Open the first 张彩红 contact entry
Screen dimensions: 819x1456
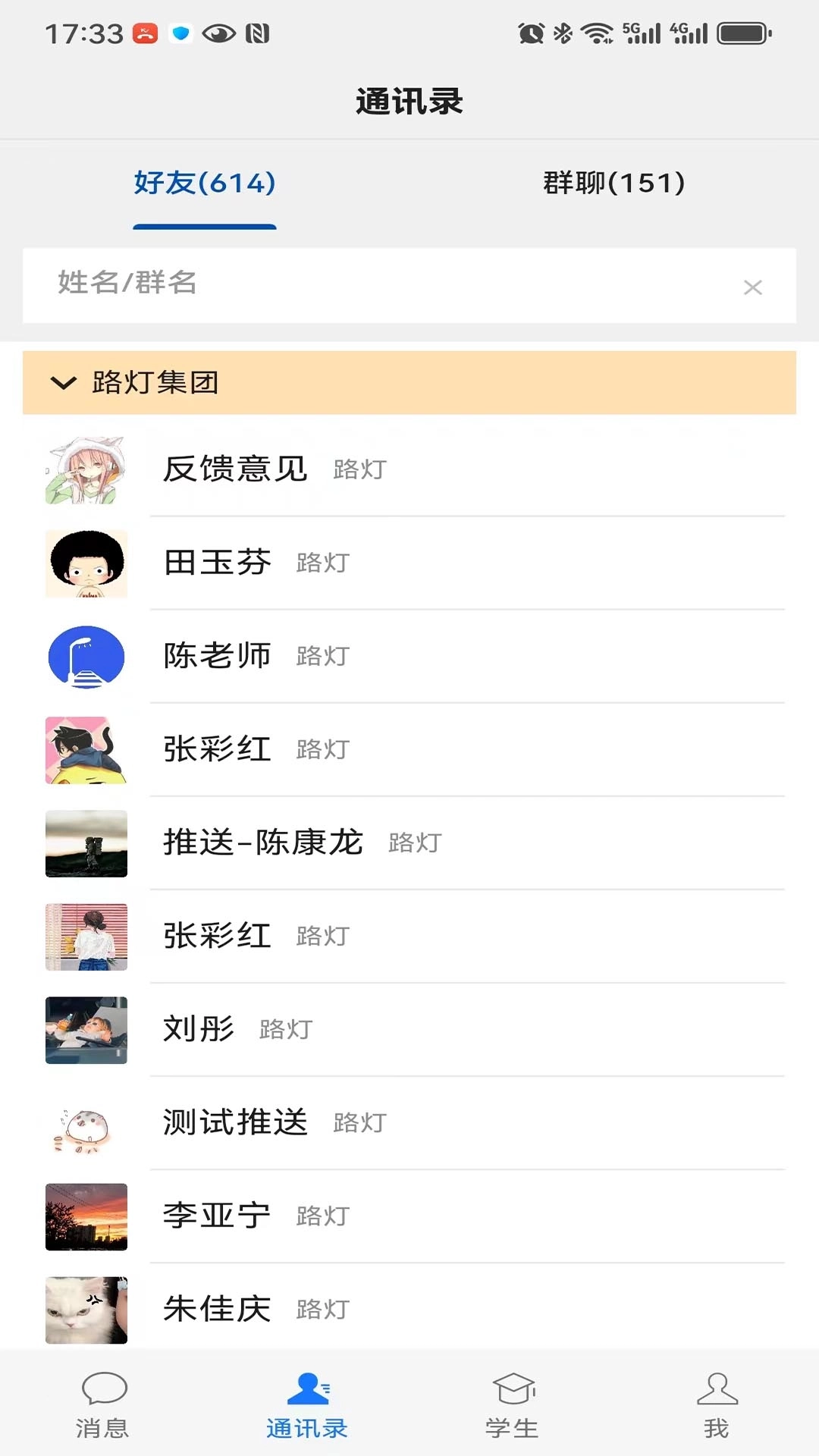[x=217, y=749]
